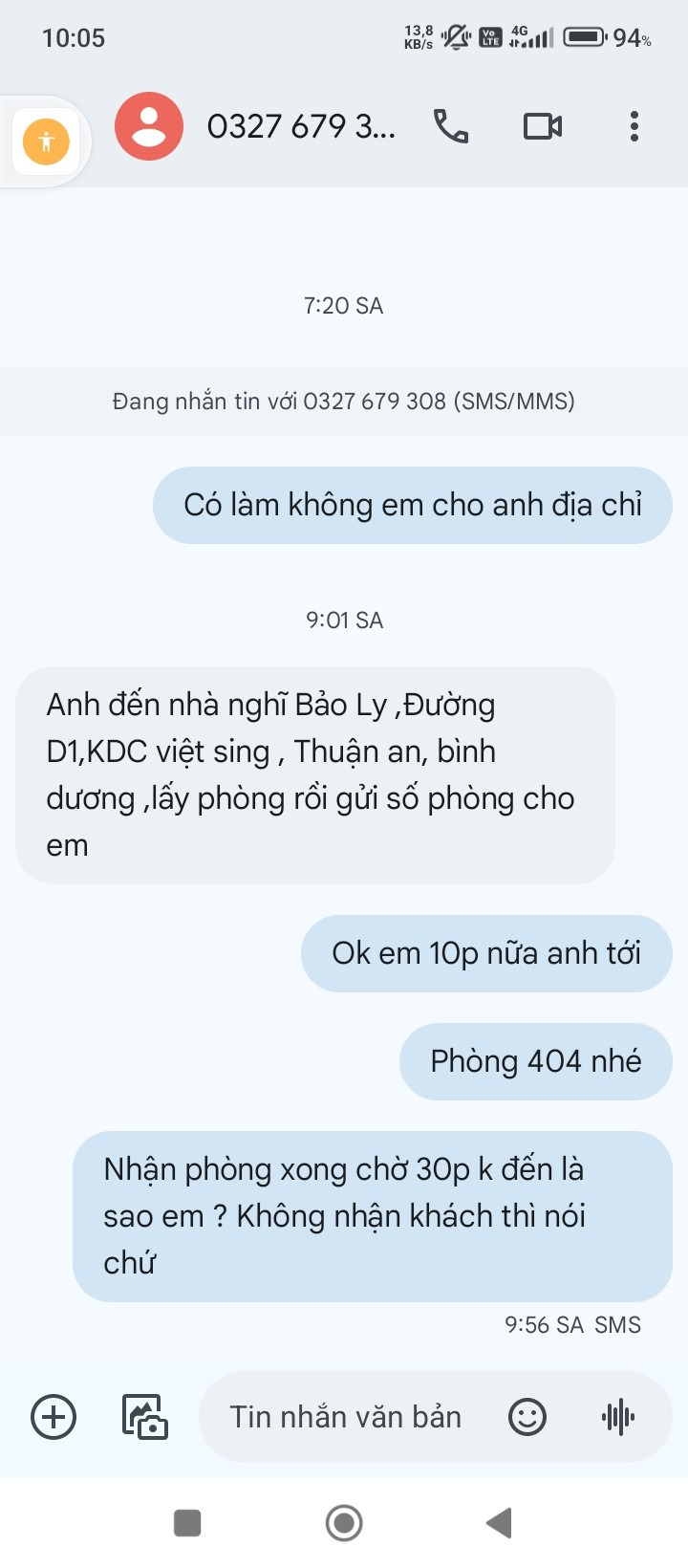Go to the home screen

tap(344, 1522)
